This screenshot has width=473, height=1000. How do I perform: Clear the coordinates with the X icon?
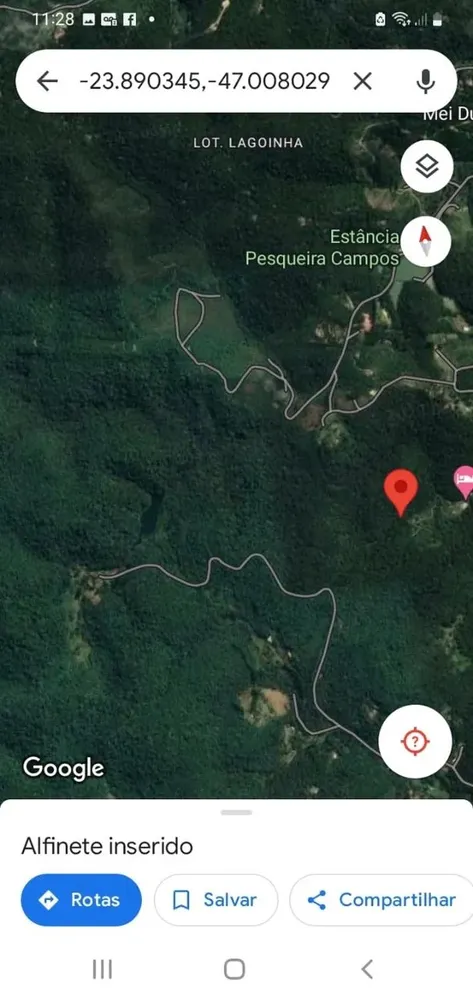click(x=363, y=81)
